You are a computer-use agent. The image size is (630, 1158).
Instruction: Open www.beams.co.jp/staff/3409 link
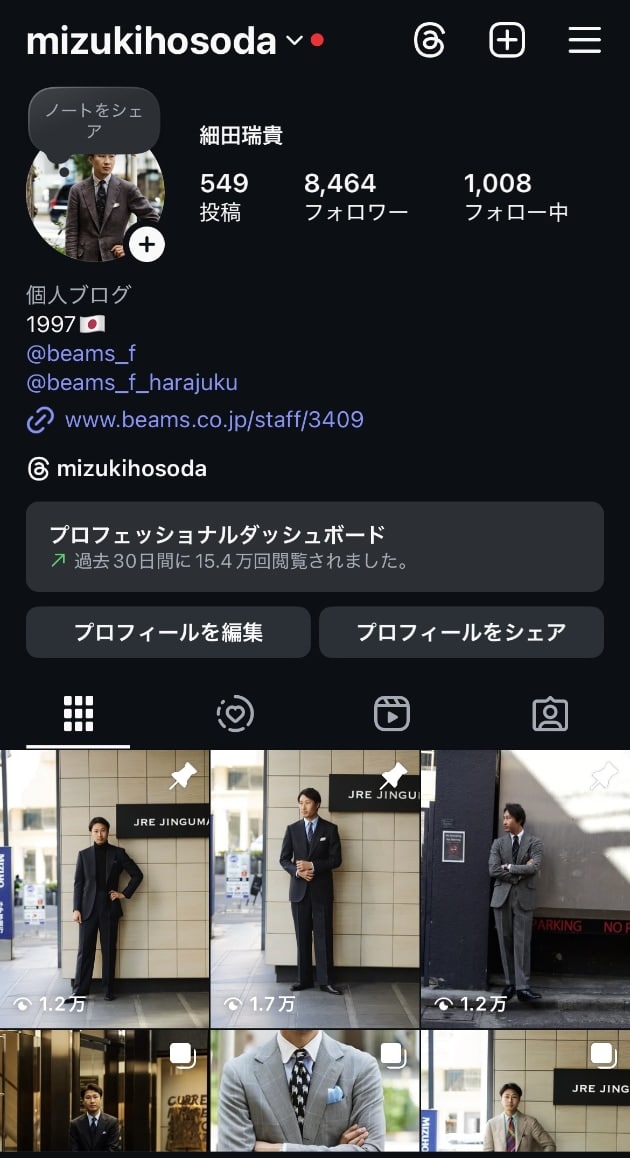pyautogui.click(x=213, y=420)
